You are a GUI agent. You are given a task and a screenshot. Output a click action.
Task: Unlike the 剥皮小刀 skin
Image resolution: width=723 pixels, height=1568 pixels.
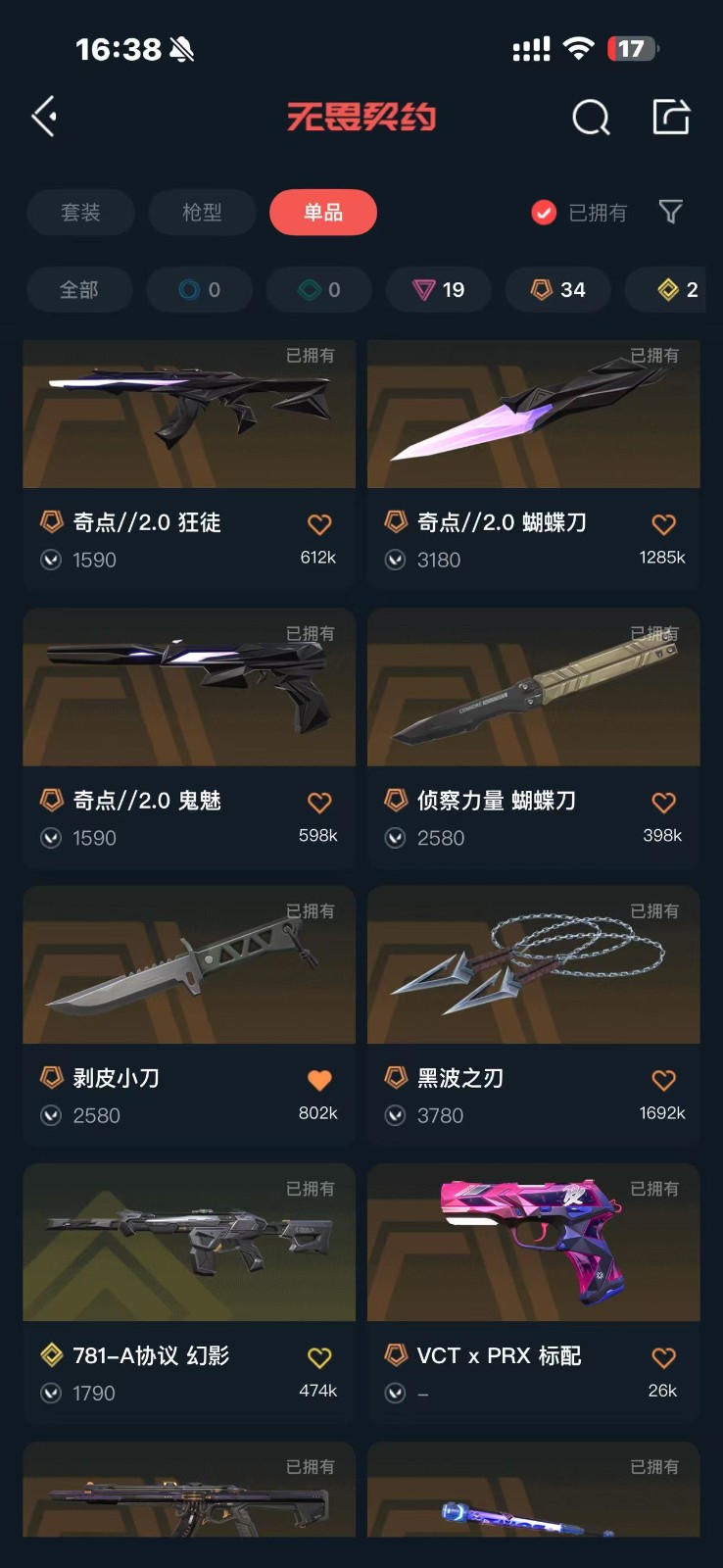pos(319,1080)
